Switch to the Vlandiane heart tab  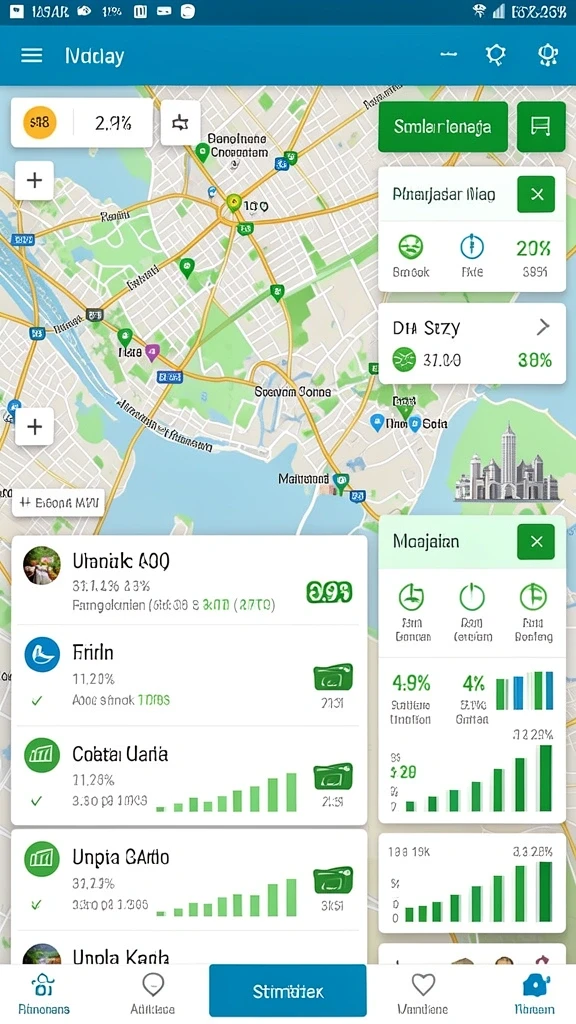click(x=423, y=993)
